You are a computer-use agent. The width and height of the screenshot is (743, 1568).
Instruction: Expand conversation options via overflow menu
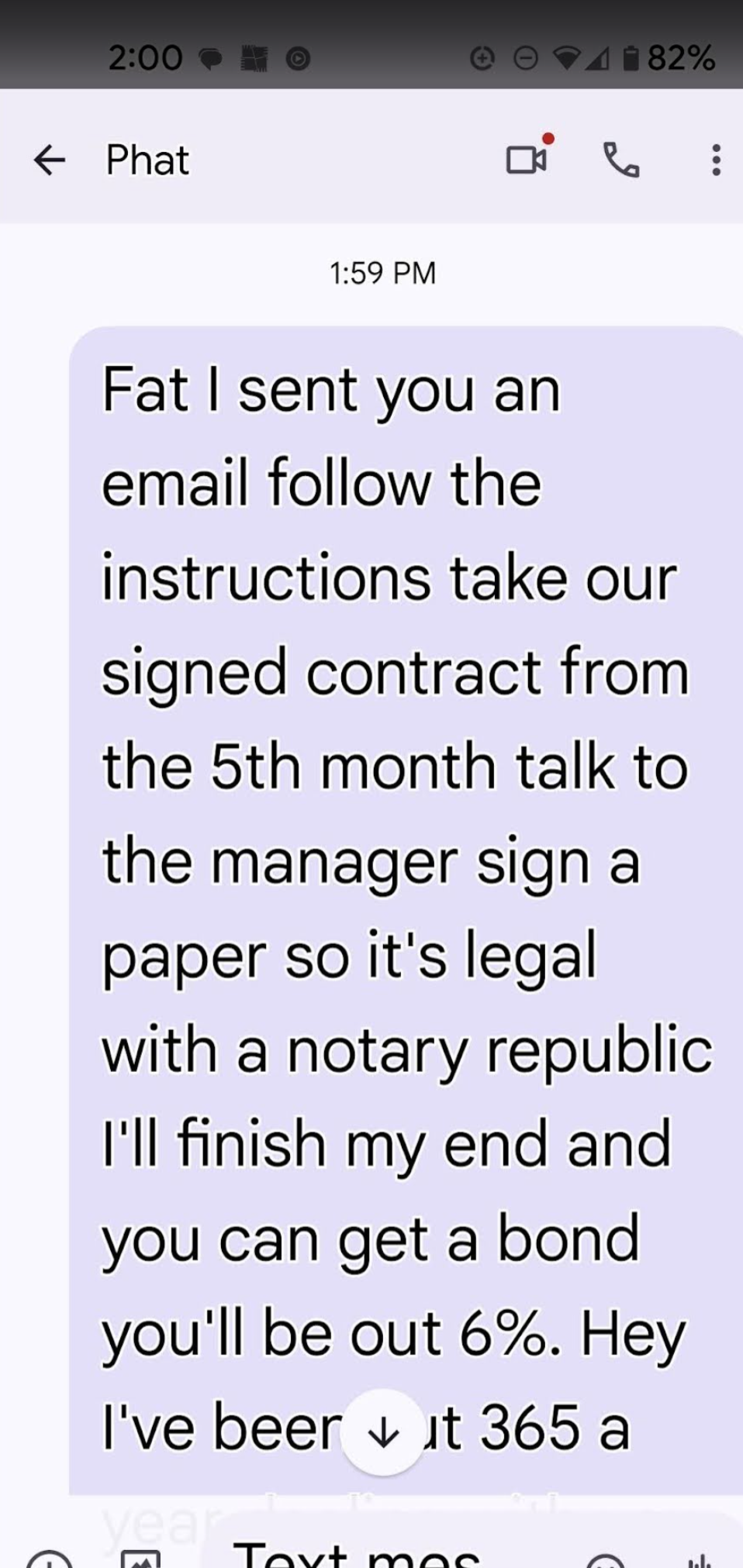[714, 160]
